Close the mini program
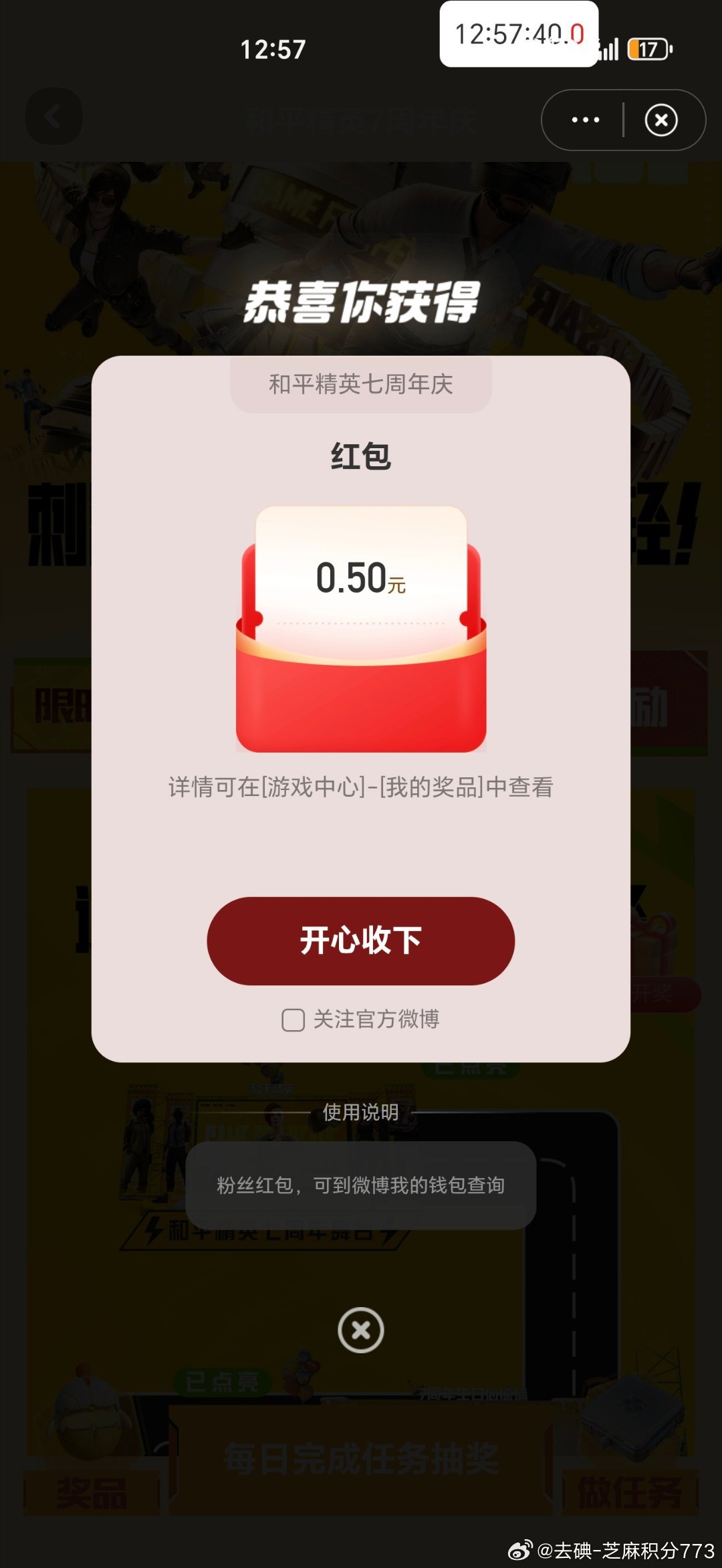 tap(660, 120)
